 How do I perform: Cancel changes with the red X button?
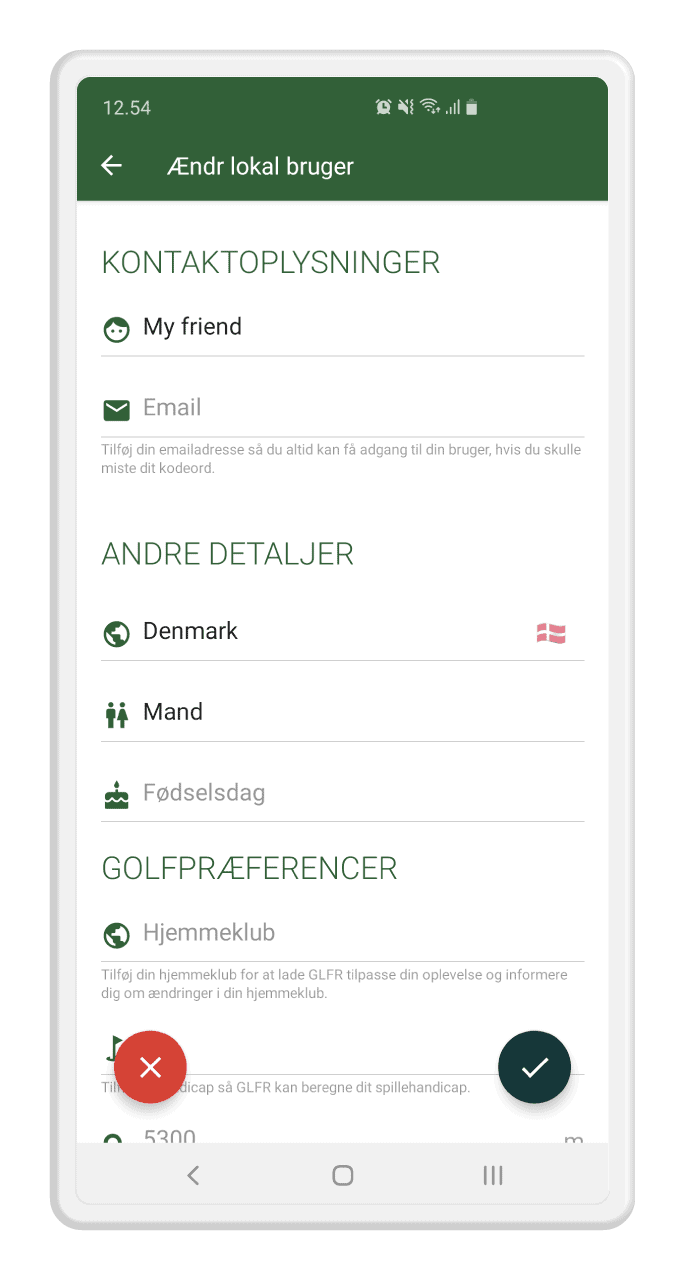click(x=150, y=1067)
